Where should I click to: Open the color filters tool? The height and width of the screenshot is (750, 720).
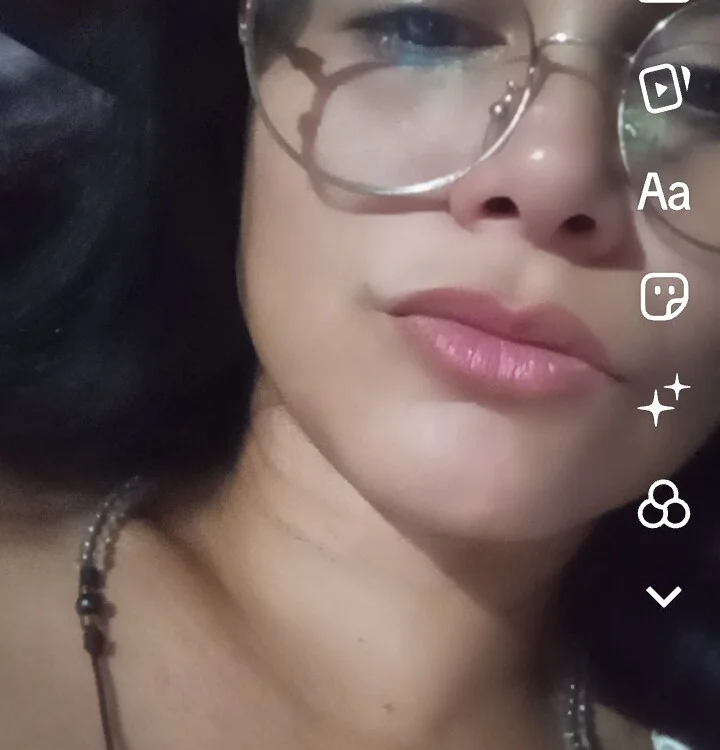(x=664, y=503)
